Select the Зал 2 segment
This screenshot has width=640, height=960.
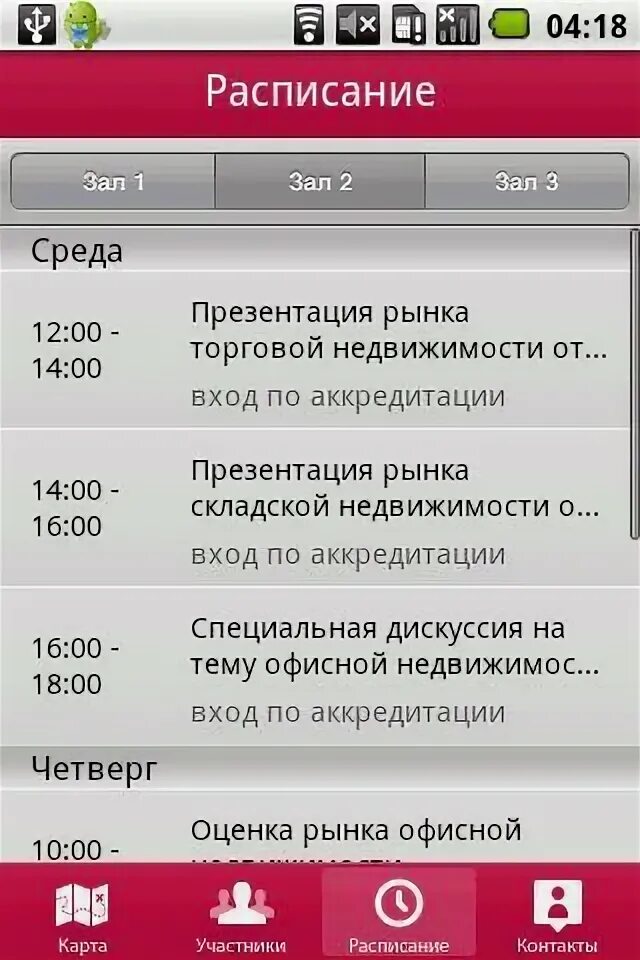tap(320, 182)
